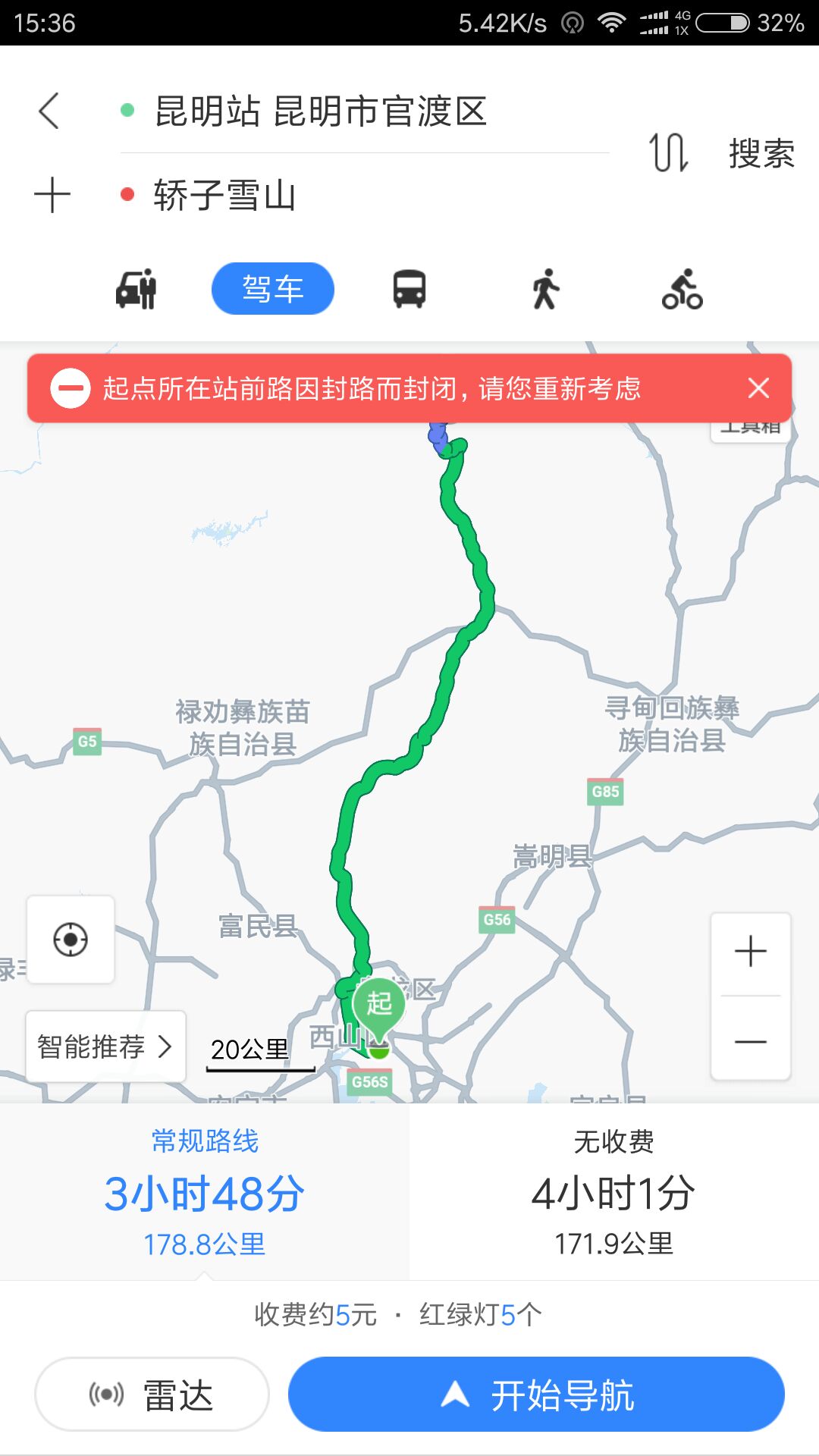819x1456 pixels.
Task: Swap start and destination points
Action: pyautogui.click(x=668, y=152)
